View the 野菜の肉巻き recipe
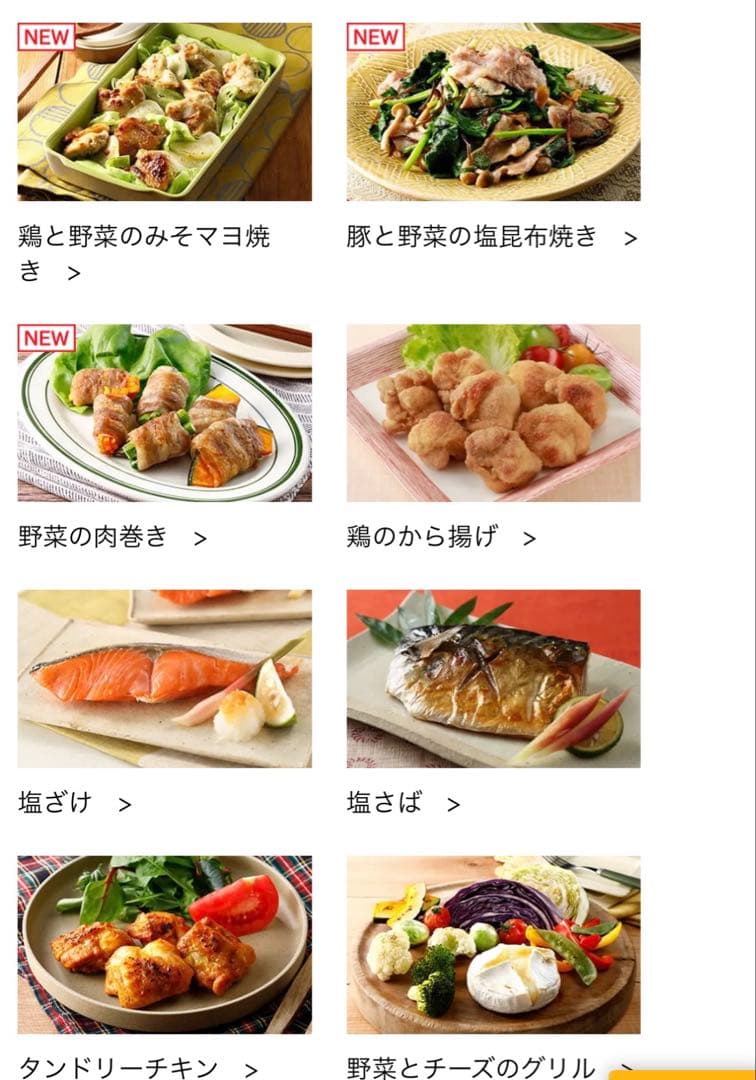Screen dimensions: 756x1080 164,412
